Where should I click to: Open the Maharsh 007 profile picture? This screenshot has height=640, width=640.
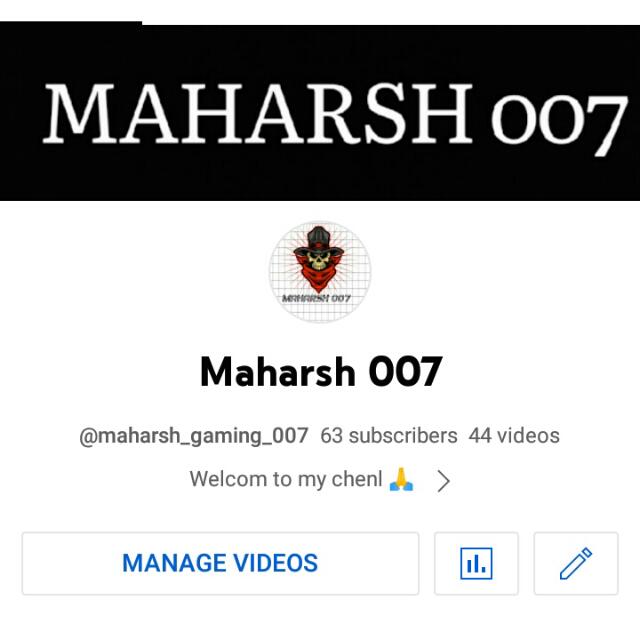[x=320, y=271]
